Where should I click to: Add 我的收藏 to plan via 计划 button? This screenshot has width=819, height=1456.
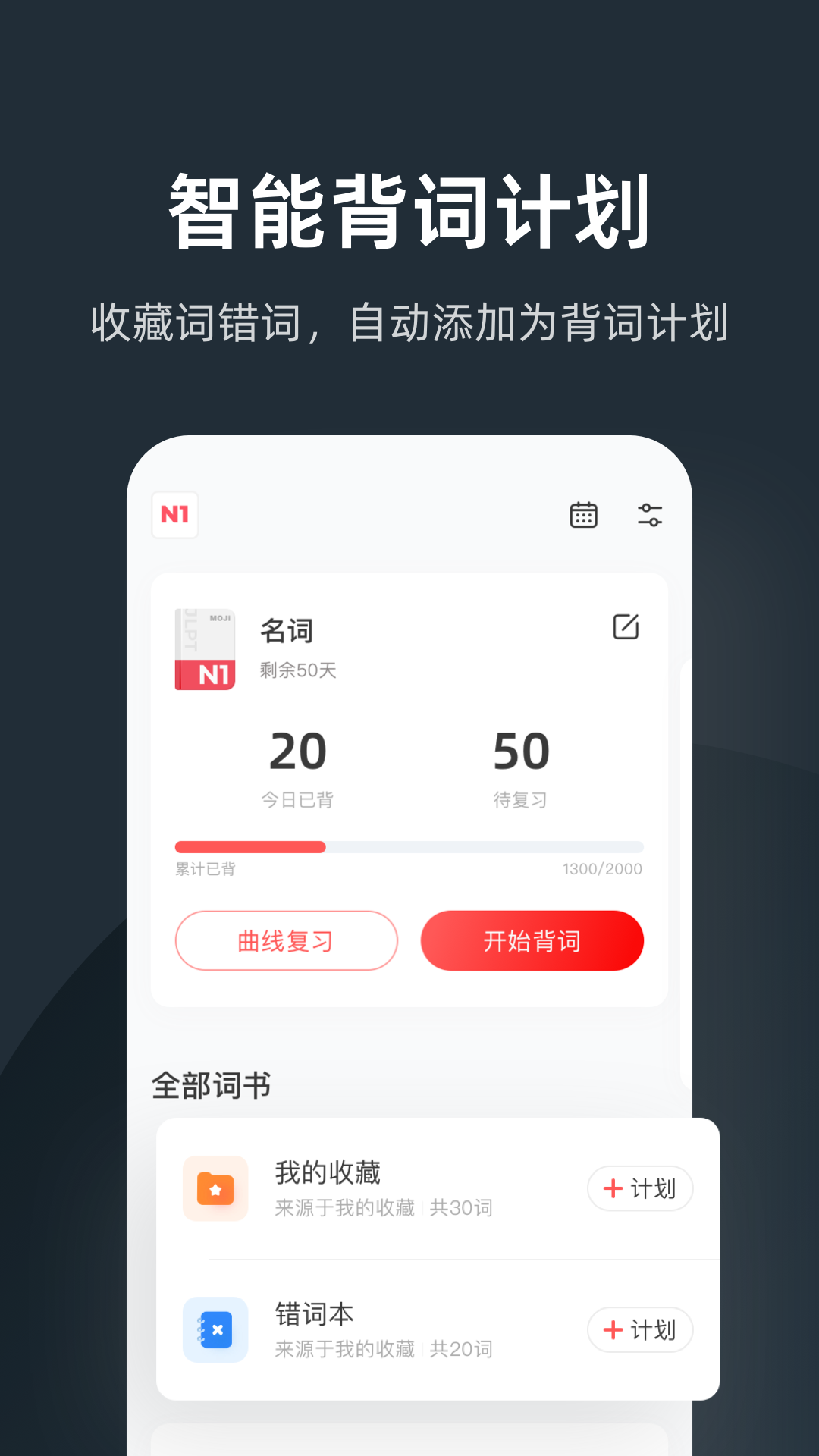(640, 1188)
